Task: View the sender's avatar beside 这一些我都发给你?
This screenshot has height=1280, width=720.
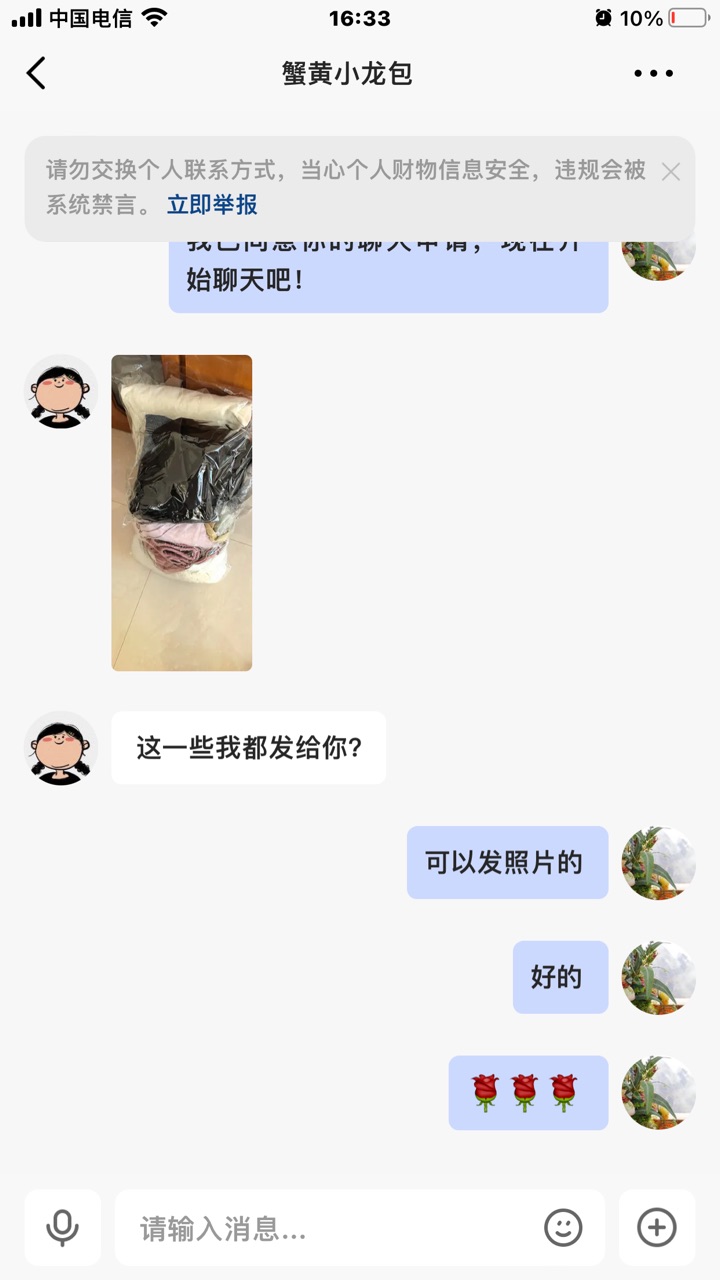Action: 61,748
